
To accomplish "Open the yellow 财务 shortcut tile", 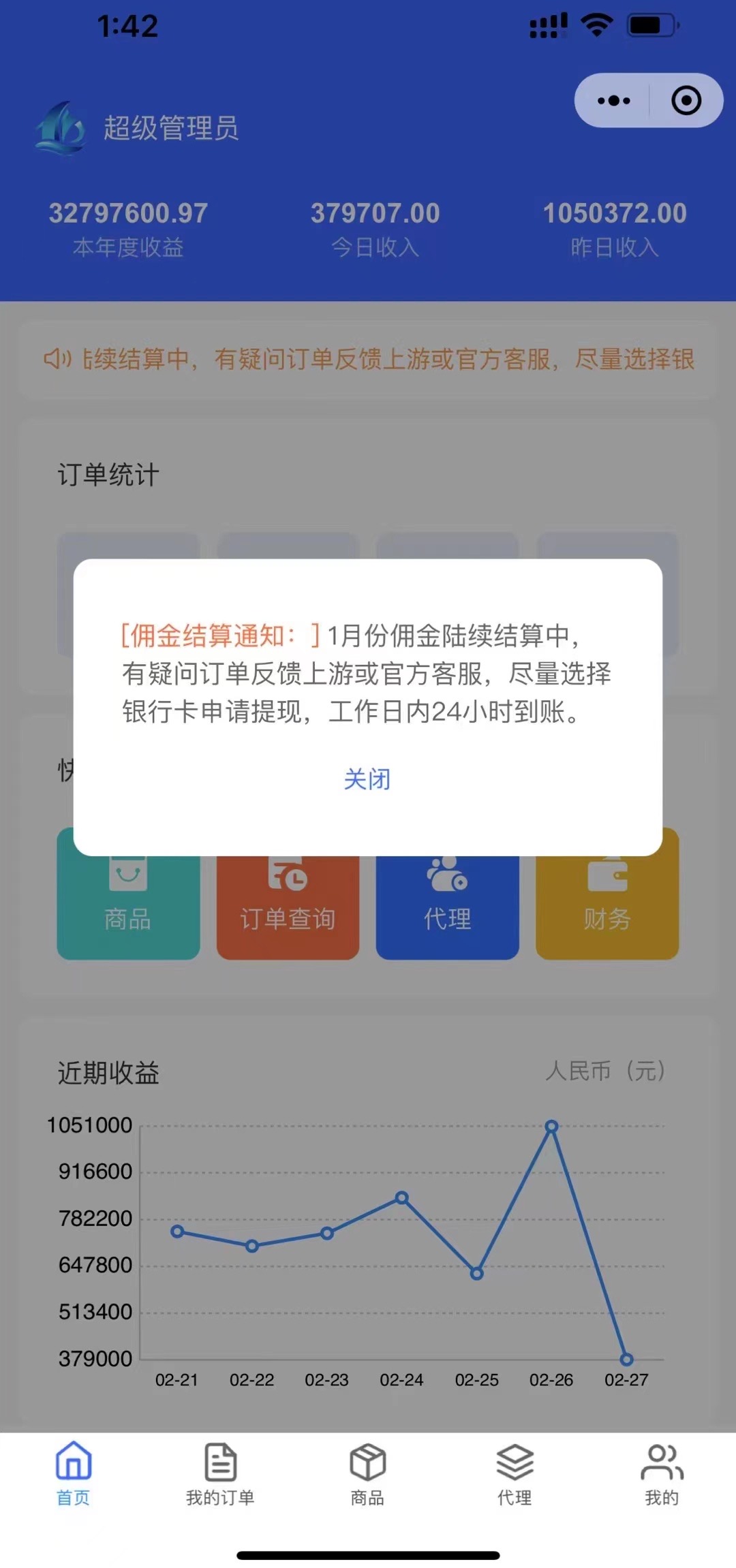I will (607, 907).
